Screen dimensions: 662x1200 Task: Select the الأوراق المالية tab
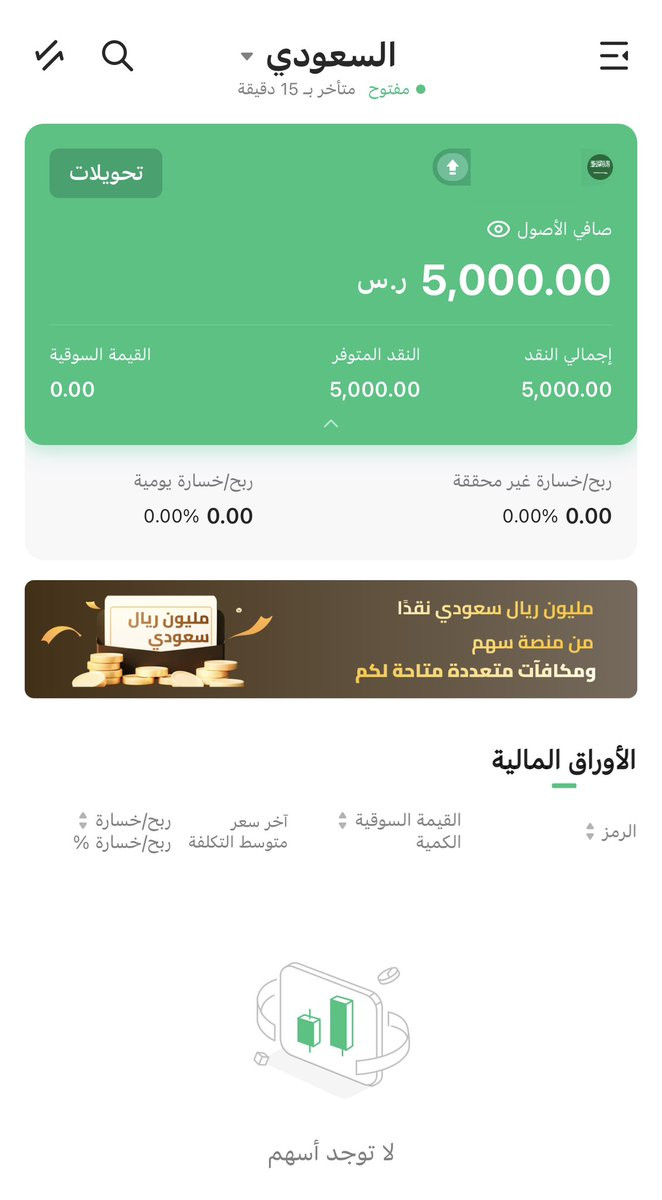564,760
